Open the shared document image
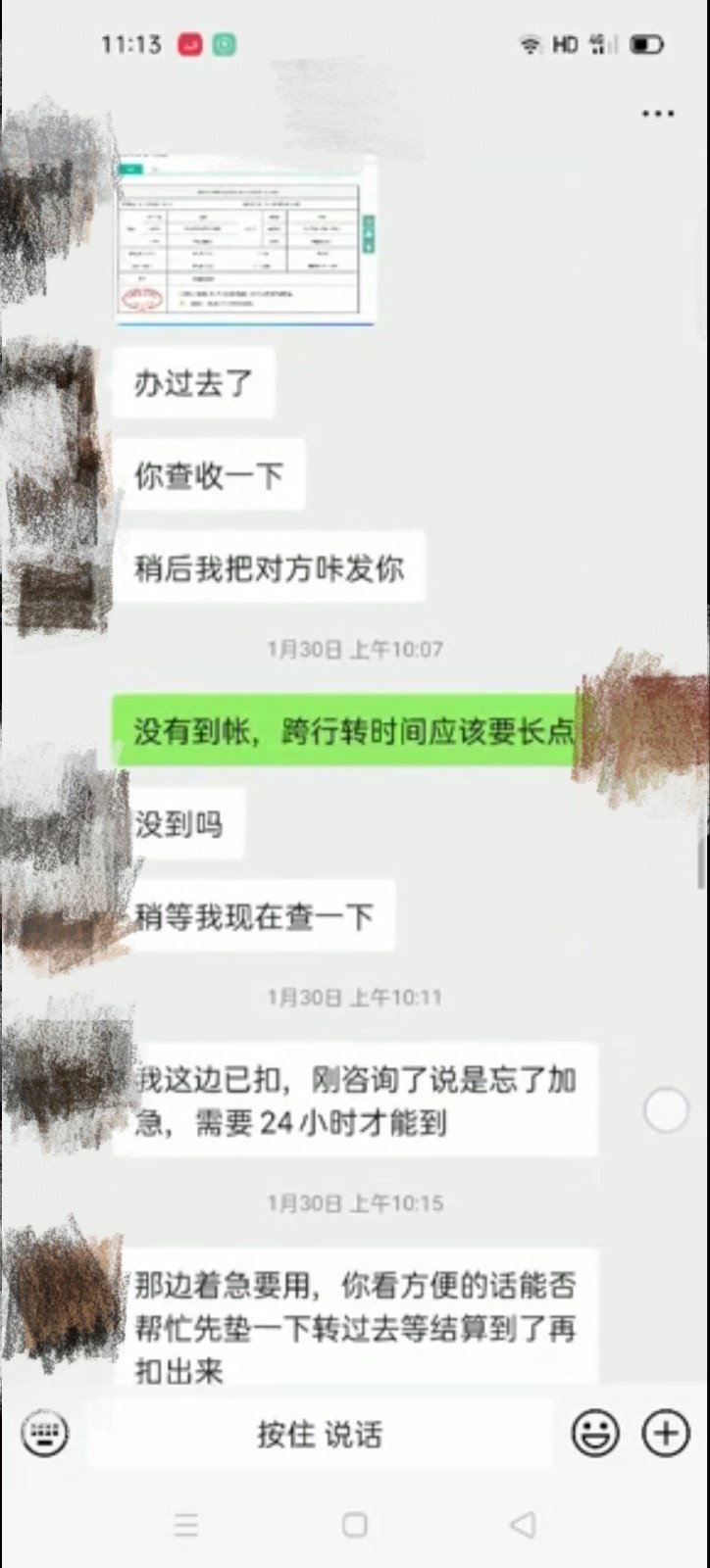This screenshot has height=1568, width=710. click(246, 241)
